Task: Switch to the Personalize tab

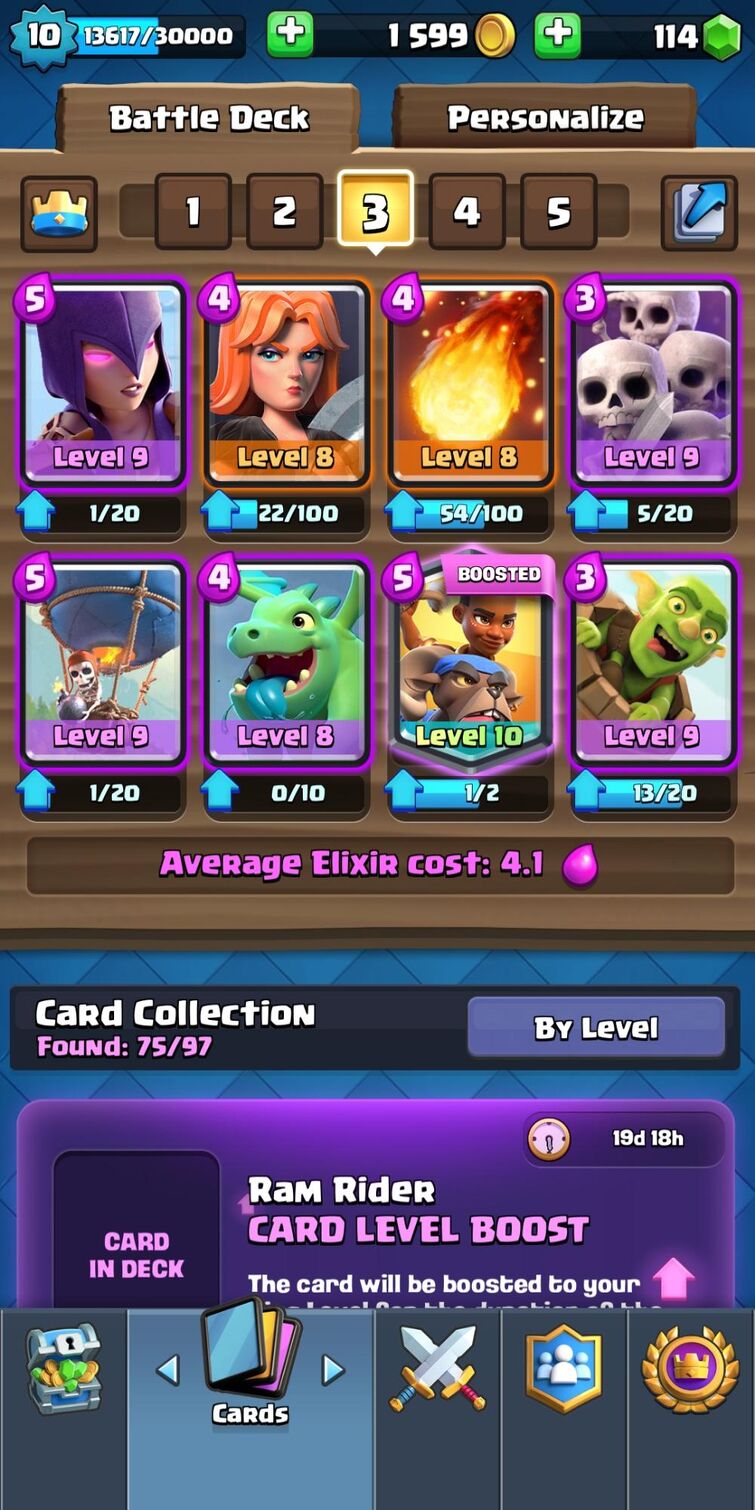Action: click(545, 118)
